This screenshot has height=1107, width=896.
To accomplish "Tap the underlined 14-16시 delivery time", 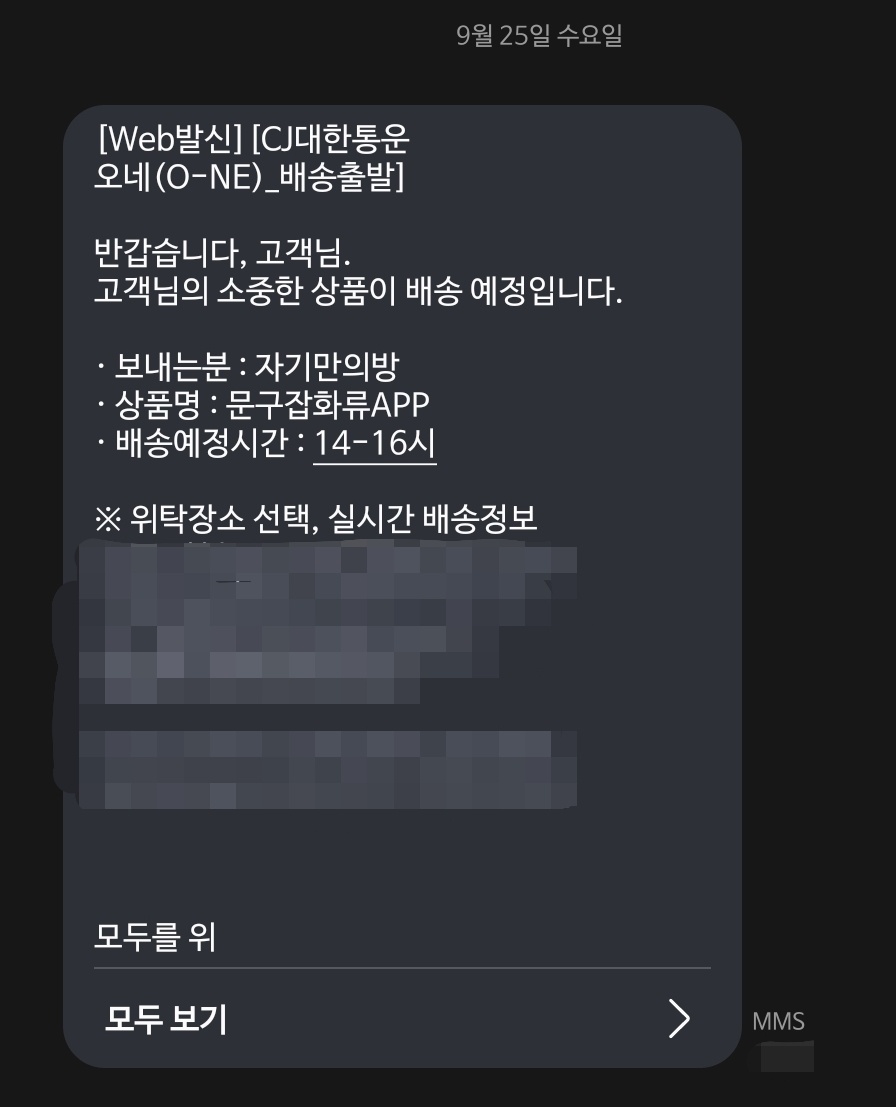I will [375, 443].
